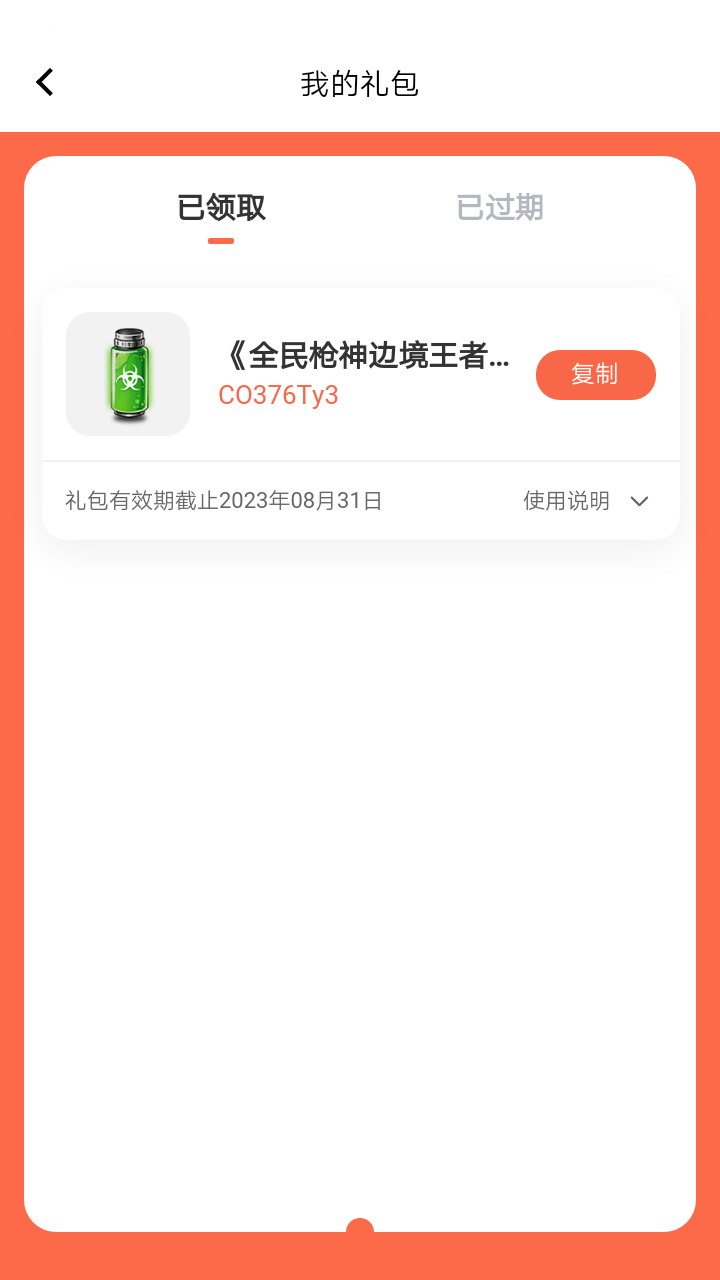The image size is (720, 1280).
Task: Select the 已领取 tab
Action: click(x=221, y=208)
